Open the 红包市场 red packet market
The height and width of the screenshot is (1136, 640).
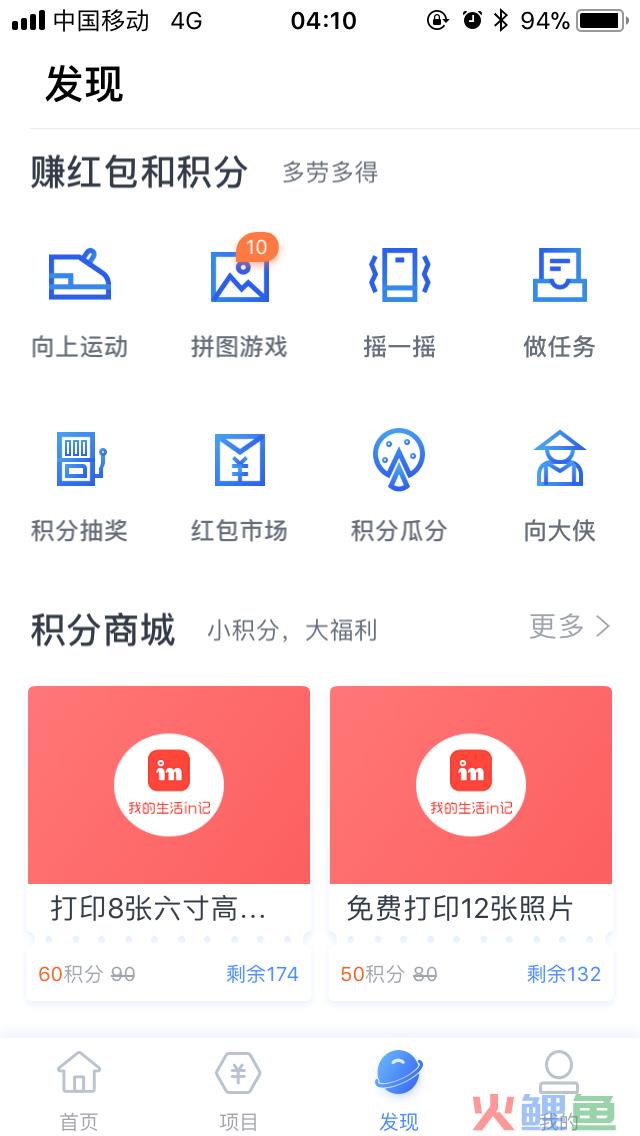tap(239, 486)
